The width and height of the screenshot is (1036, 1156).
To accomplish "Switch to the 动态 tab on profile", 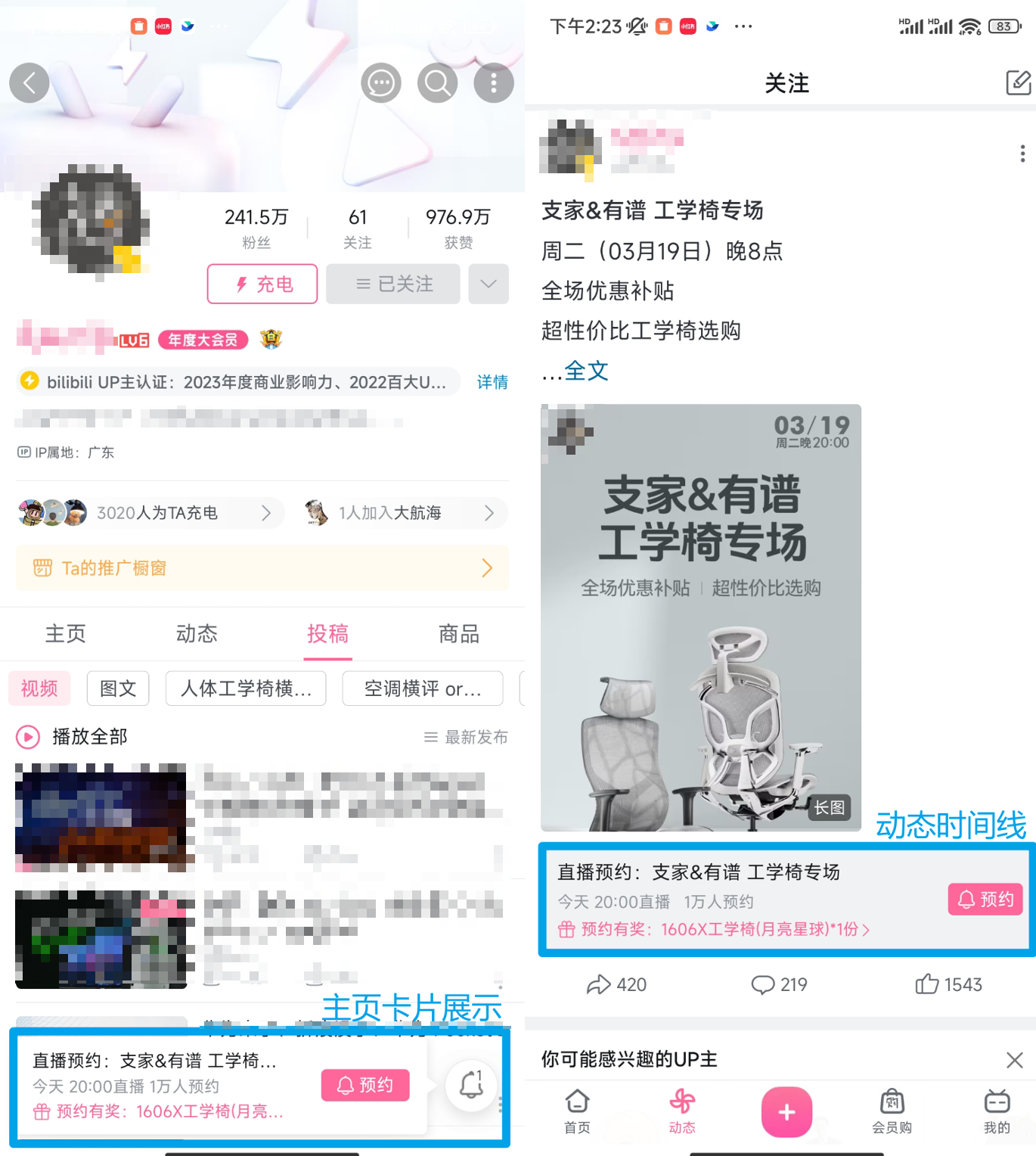I will (197, 634).
